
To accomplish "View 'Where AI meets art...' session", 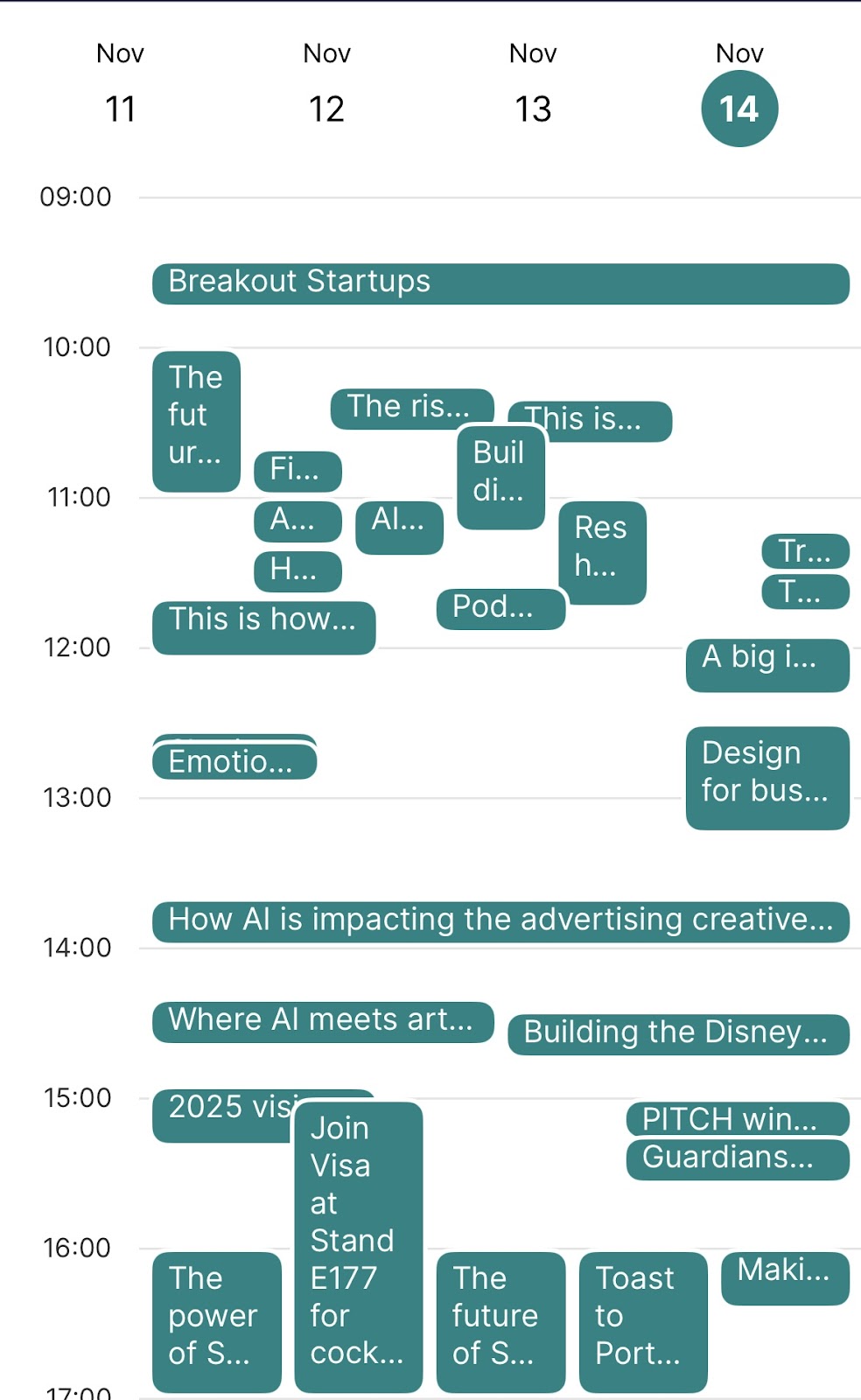I will 322,1021.
